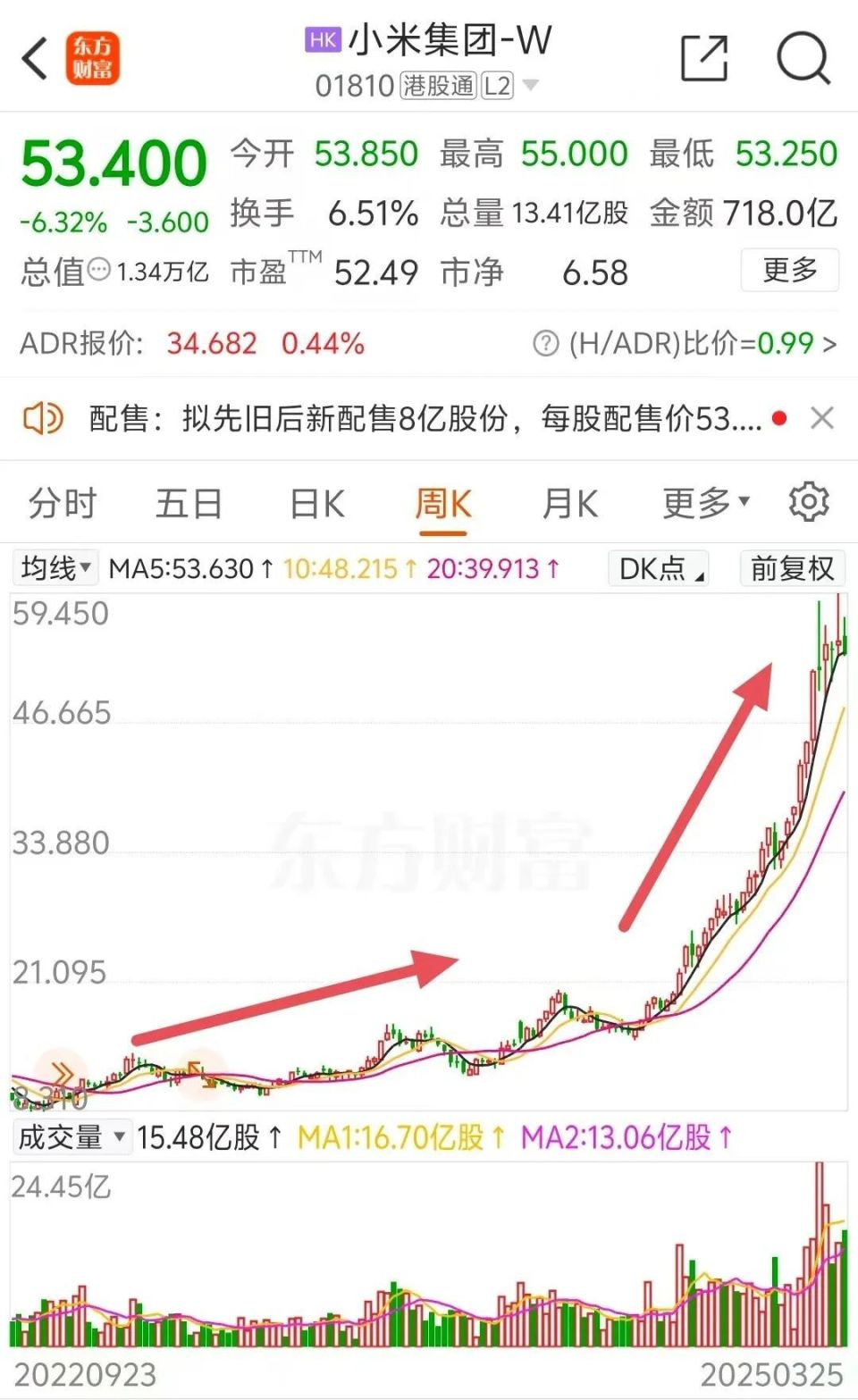The height and width of the screenshot is (1400, 858).
Task: Open search from the top bar
Action: tap(803, 57)
